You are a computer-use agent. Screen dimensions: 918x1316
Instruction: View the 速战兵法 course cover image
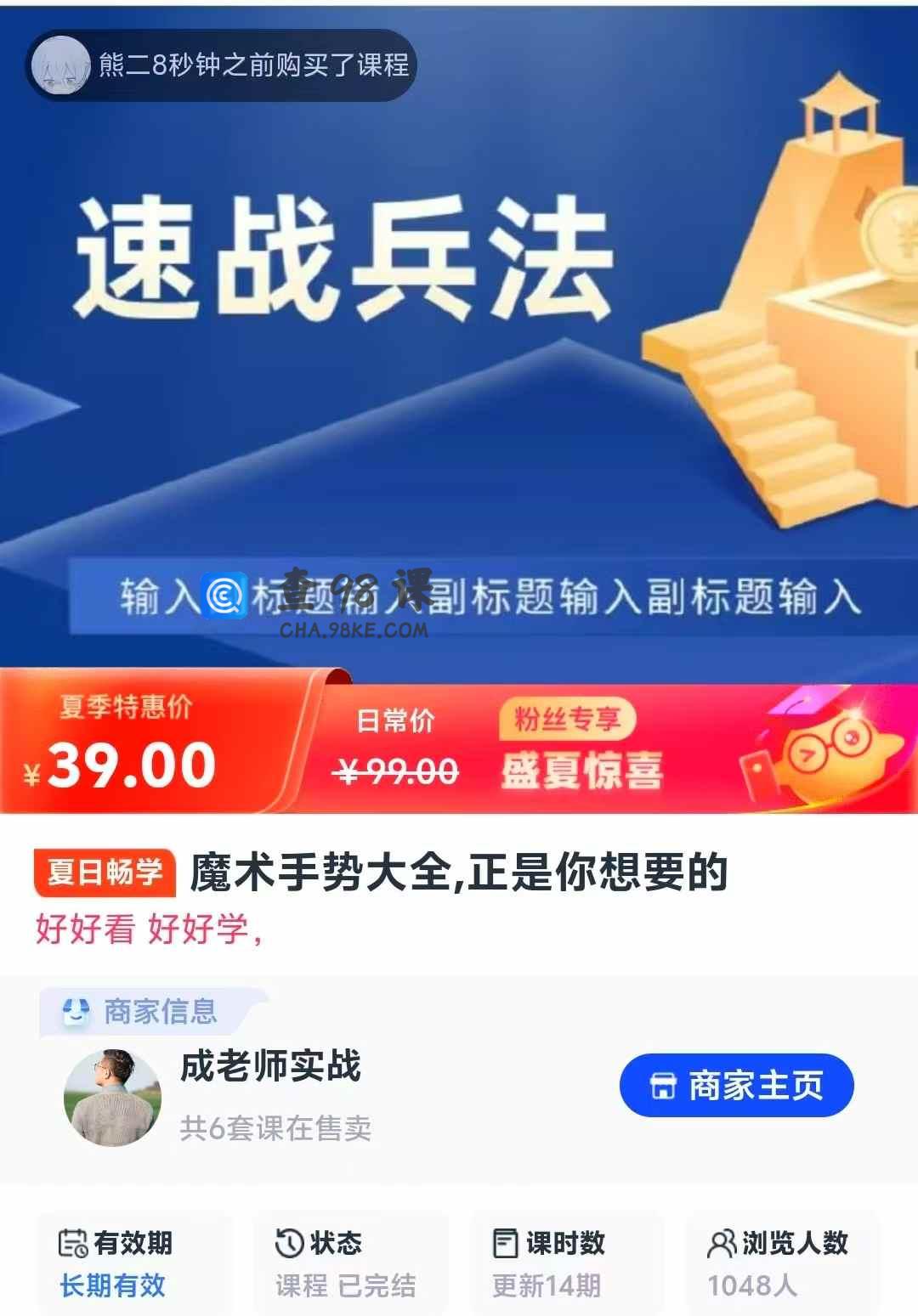459,340
